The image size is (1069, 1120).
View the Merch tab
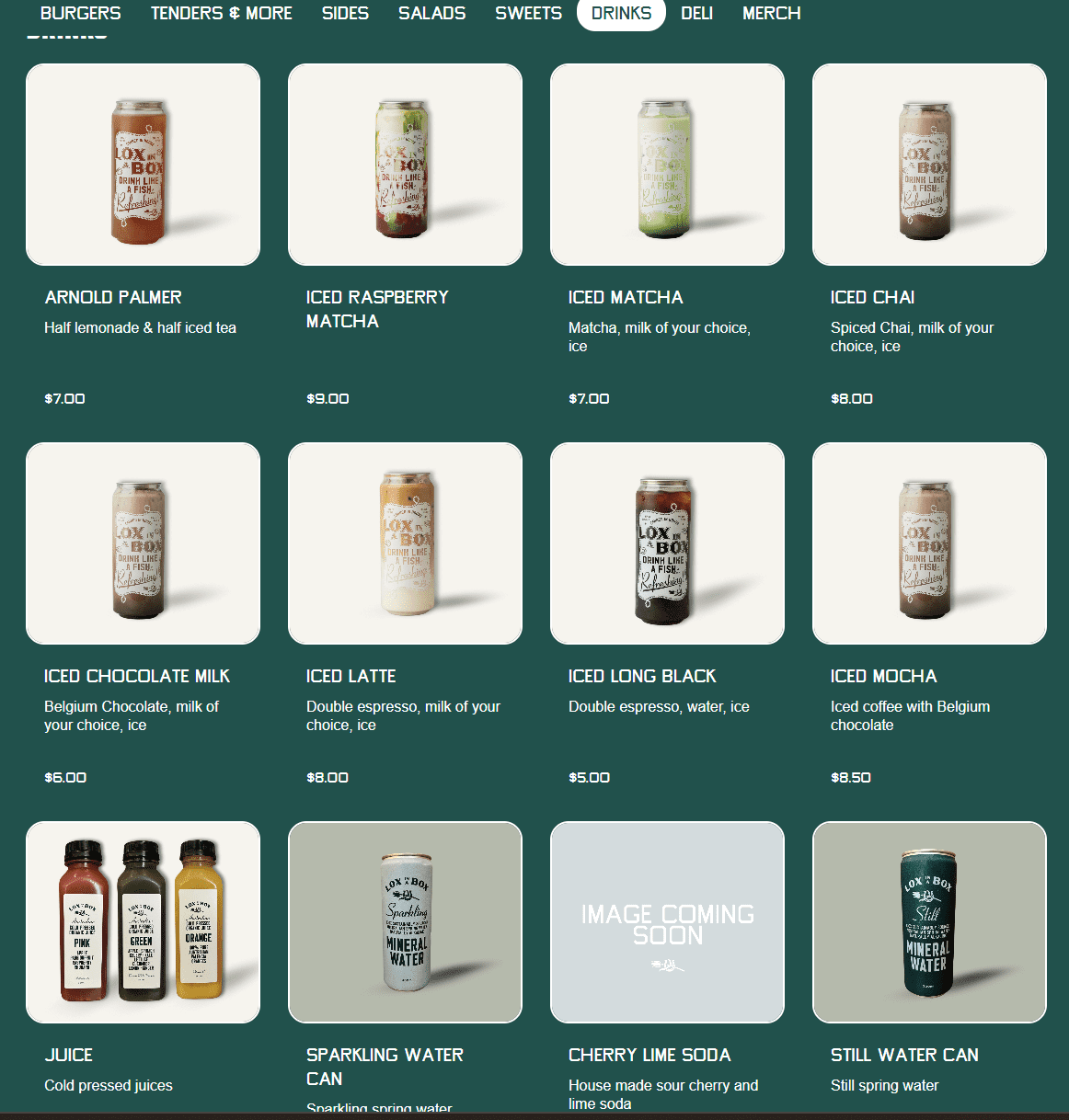point(771,14)
